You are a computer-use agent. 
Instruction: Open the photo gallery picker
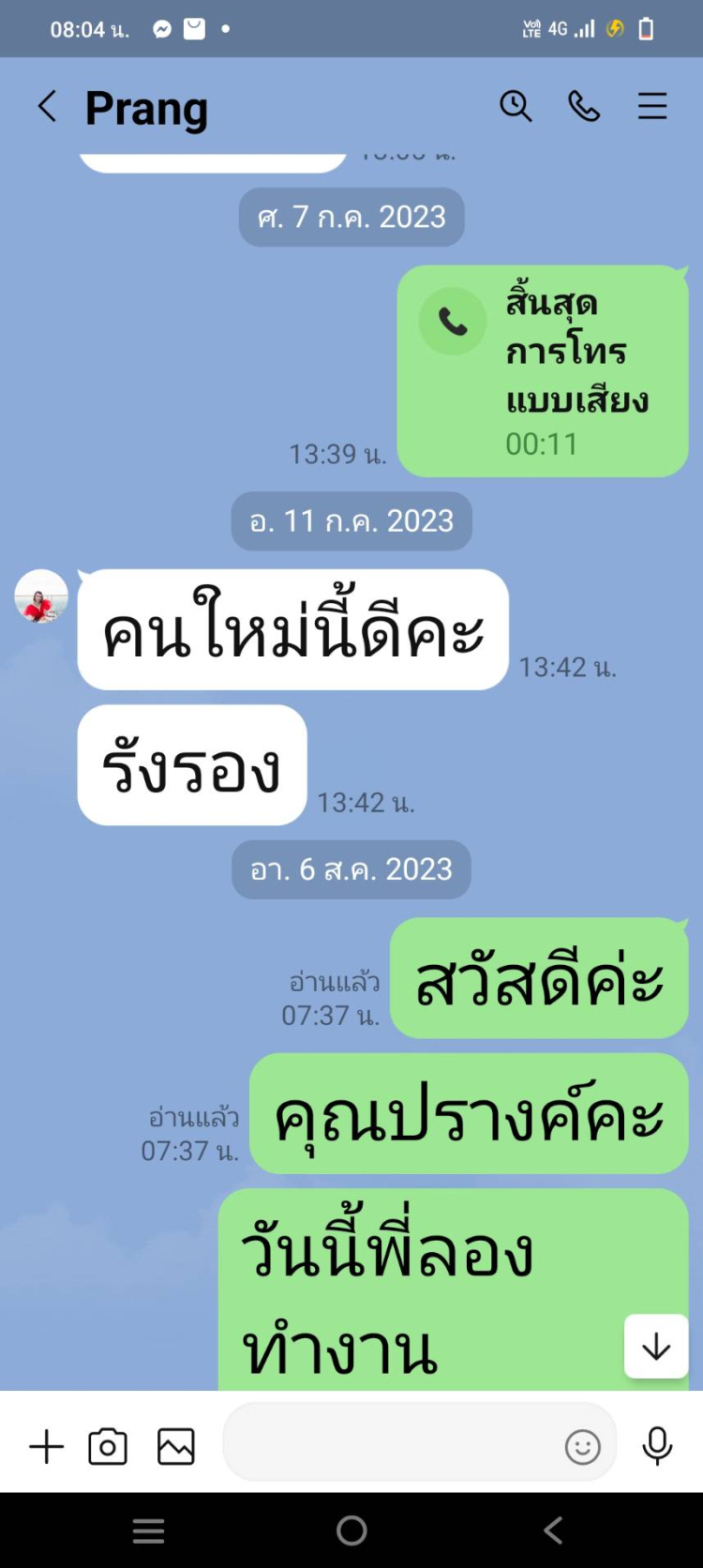(x=176, y=1446)
